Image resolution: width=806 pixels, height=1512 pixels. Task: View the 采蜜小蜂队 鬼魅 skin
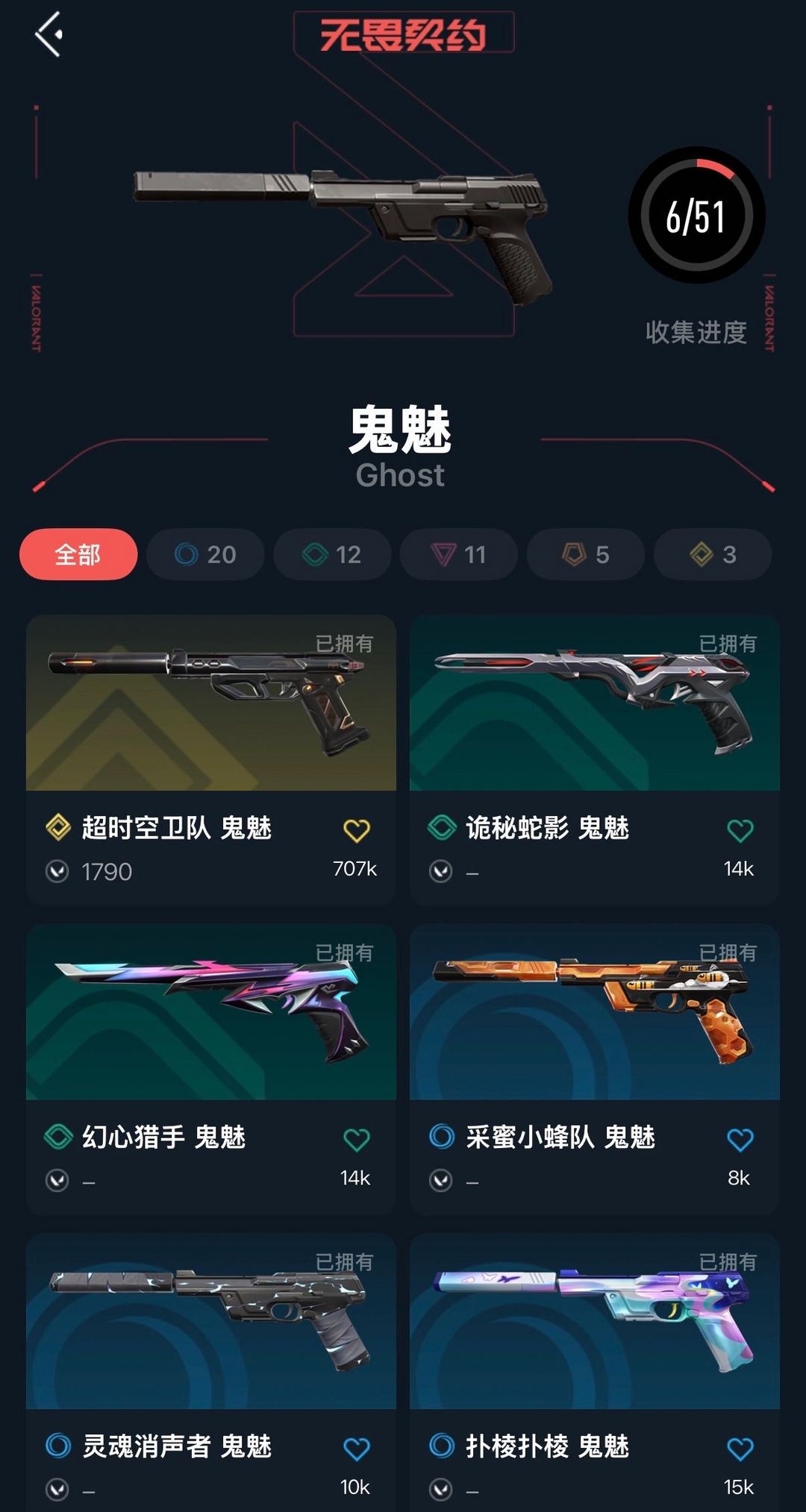(595, 1070)
